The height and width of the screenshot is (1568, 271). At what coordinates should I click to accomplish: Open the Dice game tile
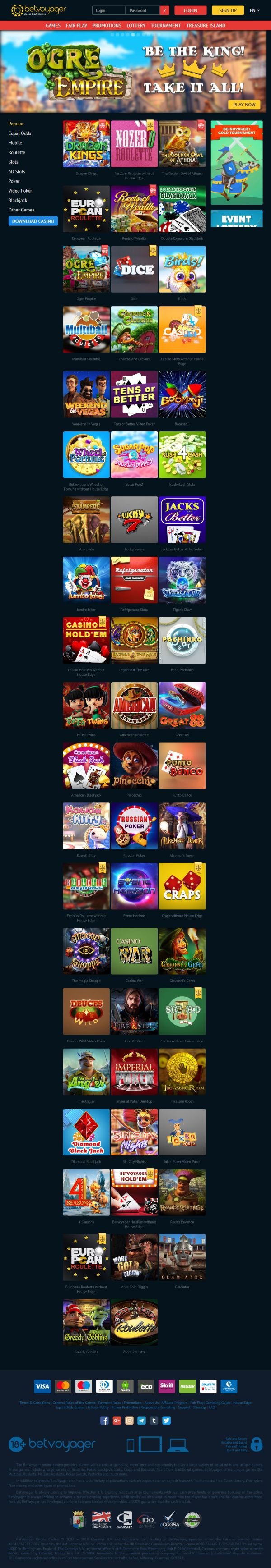[134, 269]
